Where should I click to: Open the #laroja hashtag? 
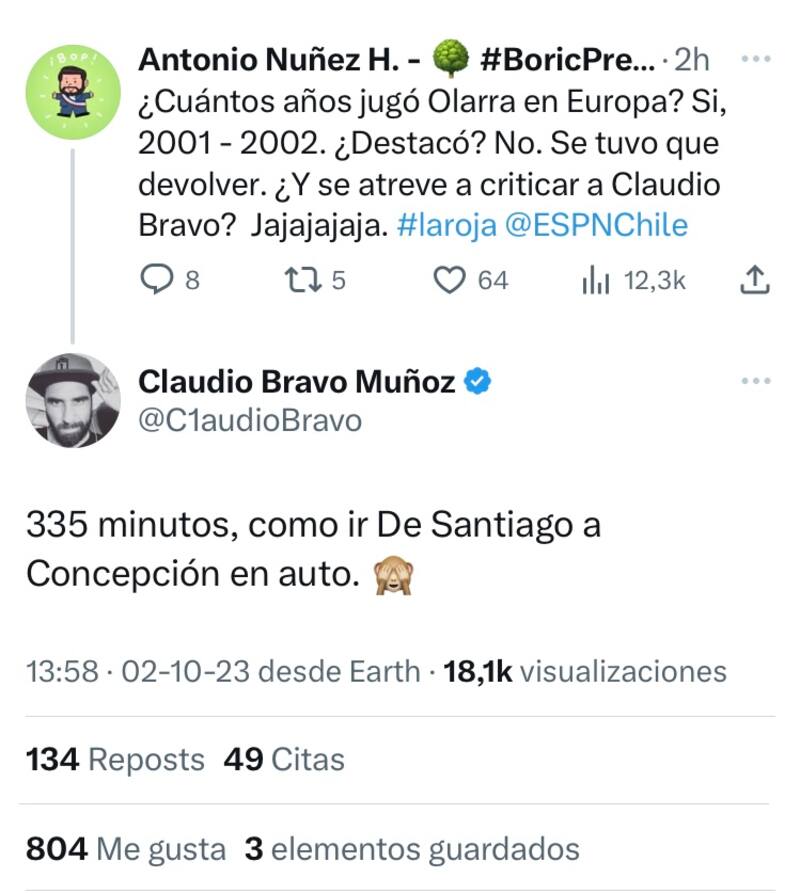point(446,226)
